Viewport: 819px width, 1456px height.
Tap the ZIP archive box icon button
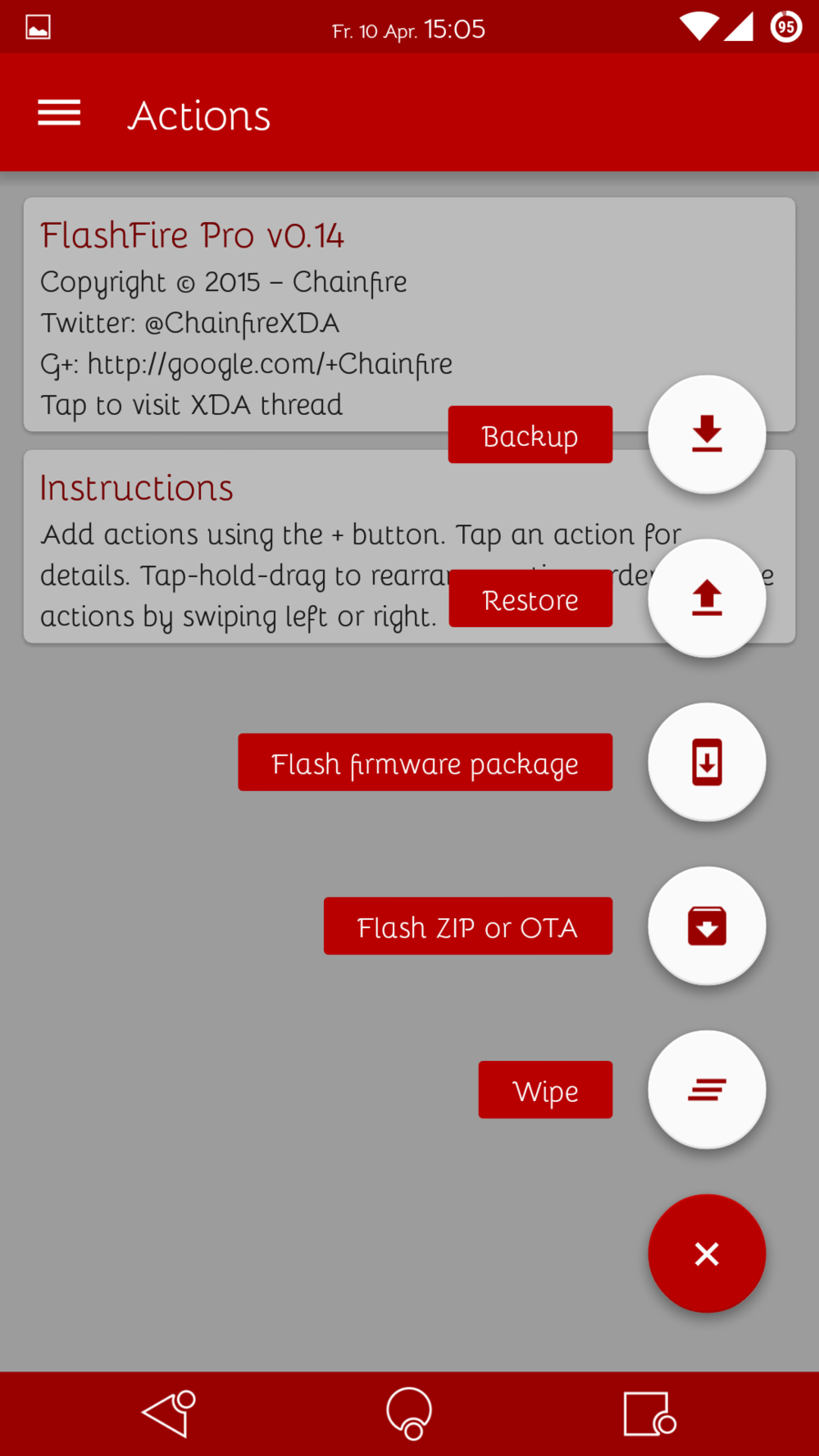point(706,925)
